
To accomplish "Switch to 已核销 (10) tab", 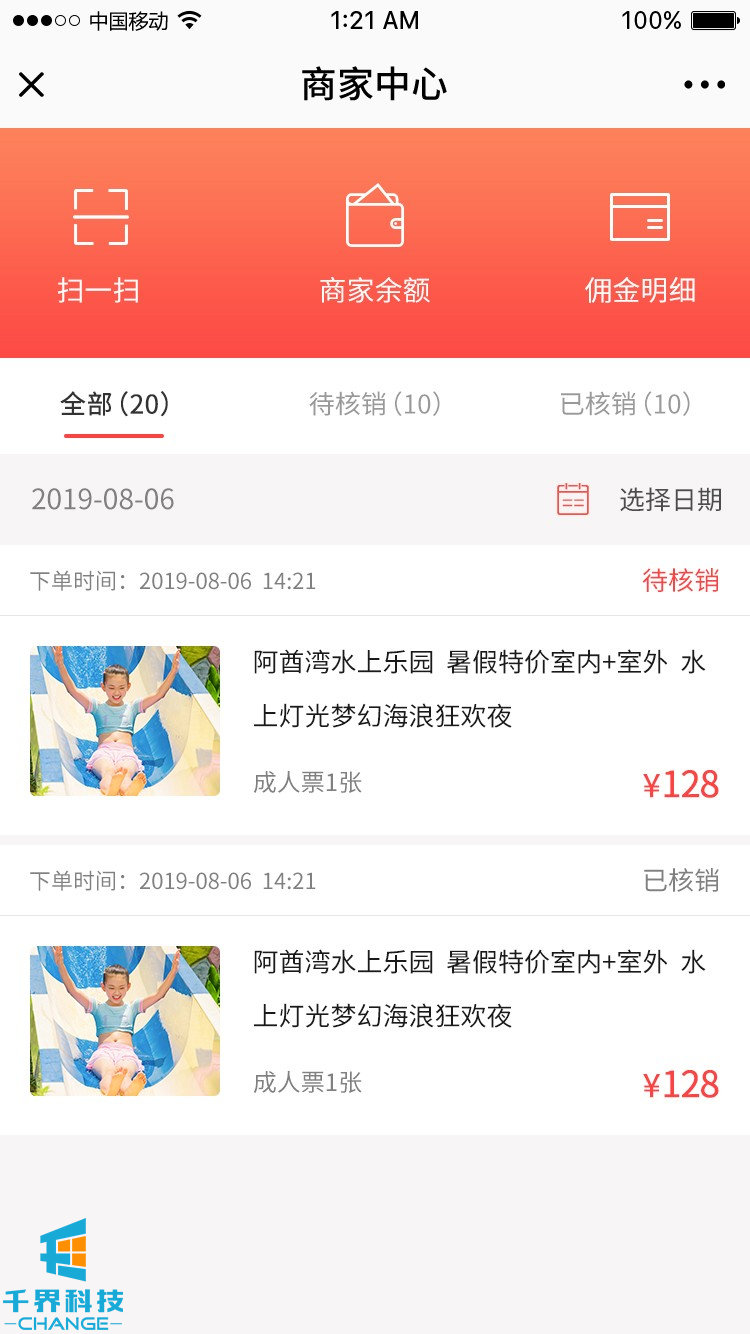I will [626, 405].
